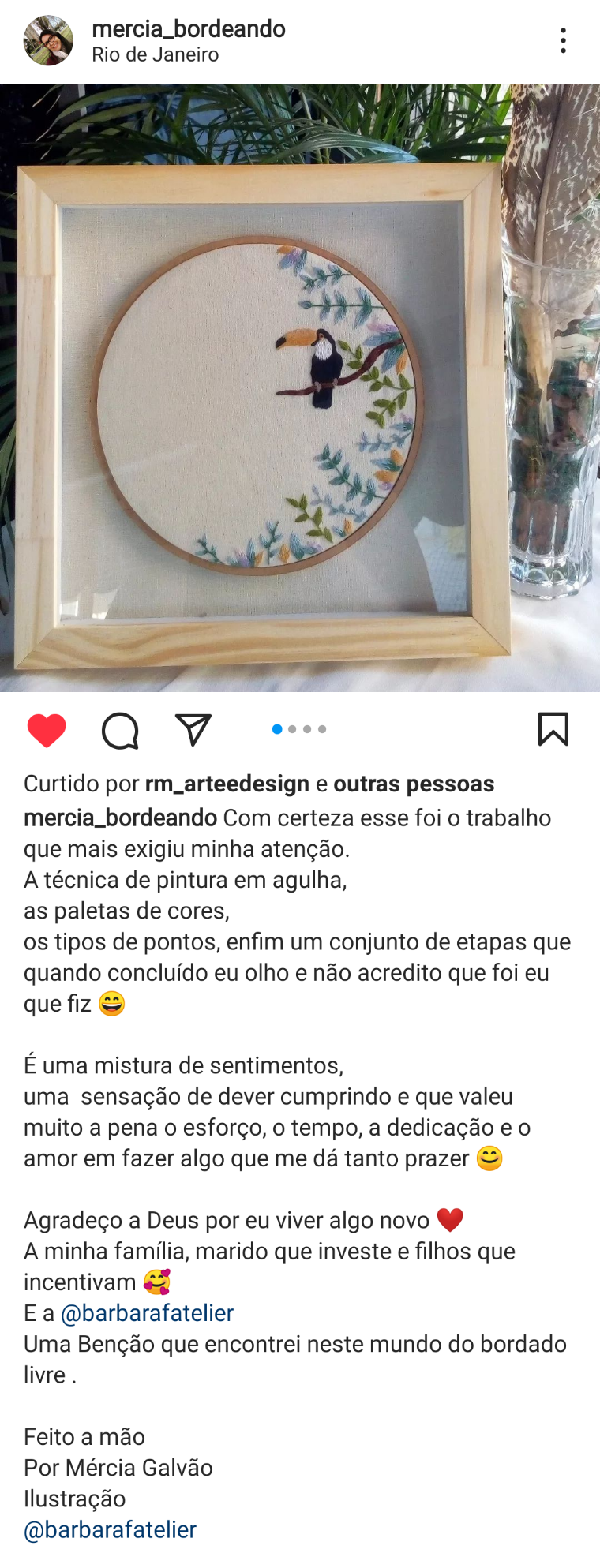Open @barbarafatelier mention after 'E a'
600x1568 pixels.
[148, 1313]
